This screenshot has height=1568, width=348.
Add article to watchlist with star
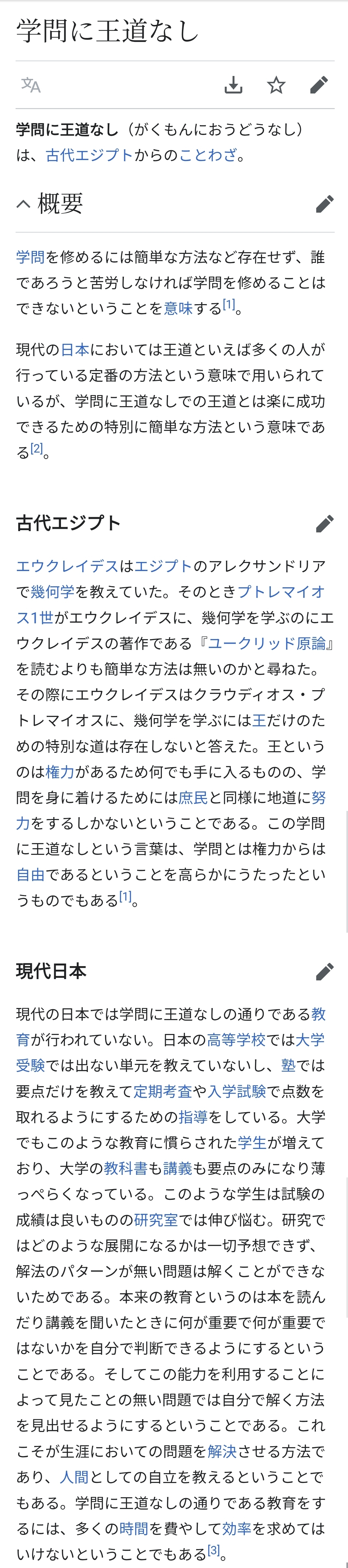pos(276,85)
